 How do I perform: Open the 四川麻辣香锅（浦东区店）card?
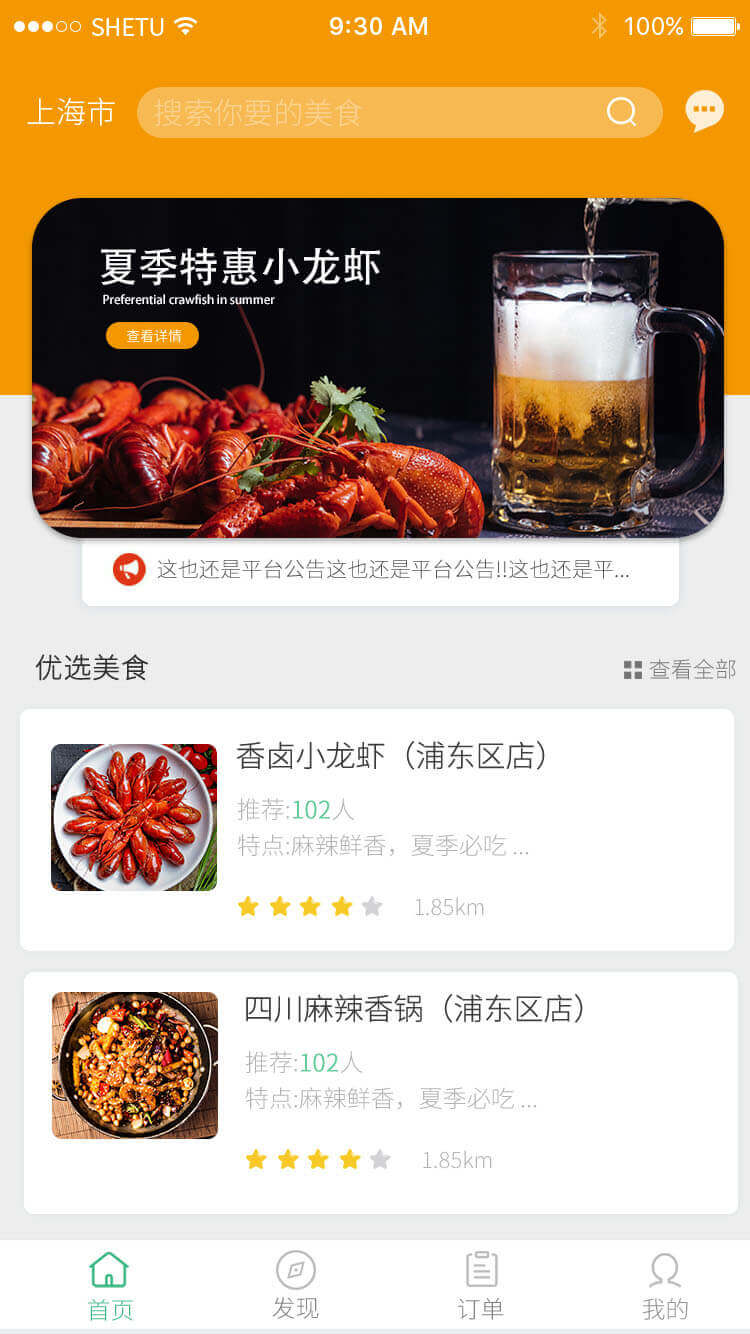[380, 1092]
